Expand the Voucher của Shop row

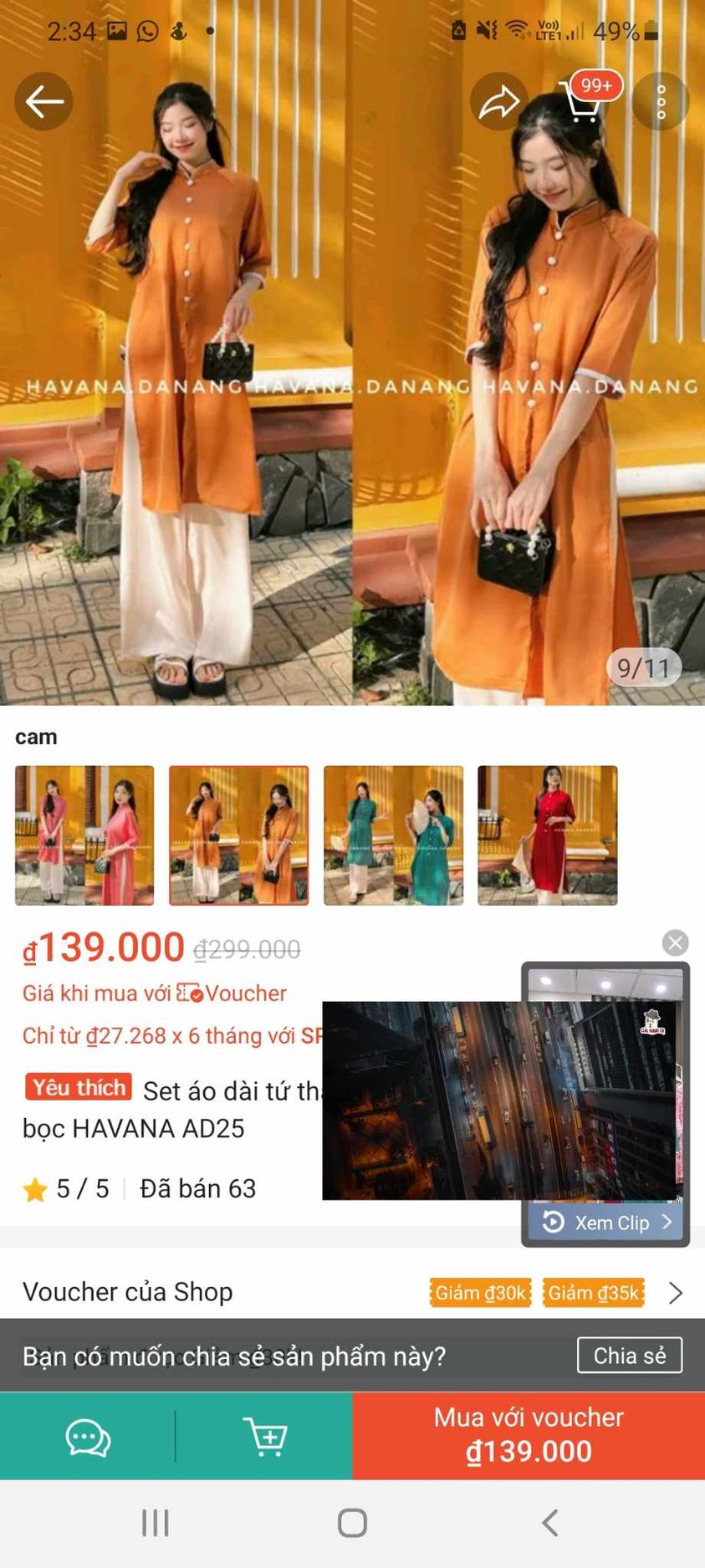676,1293
